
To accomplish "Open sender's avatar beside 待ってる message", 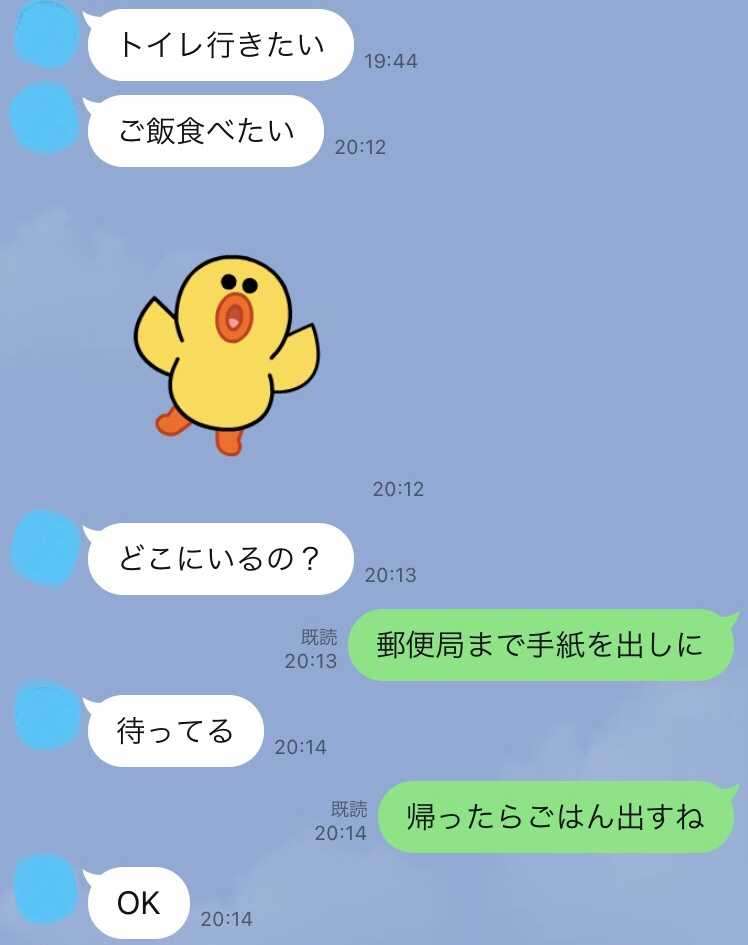I will tap(45, 718).
